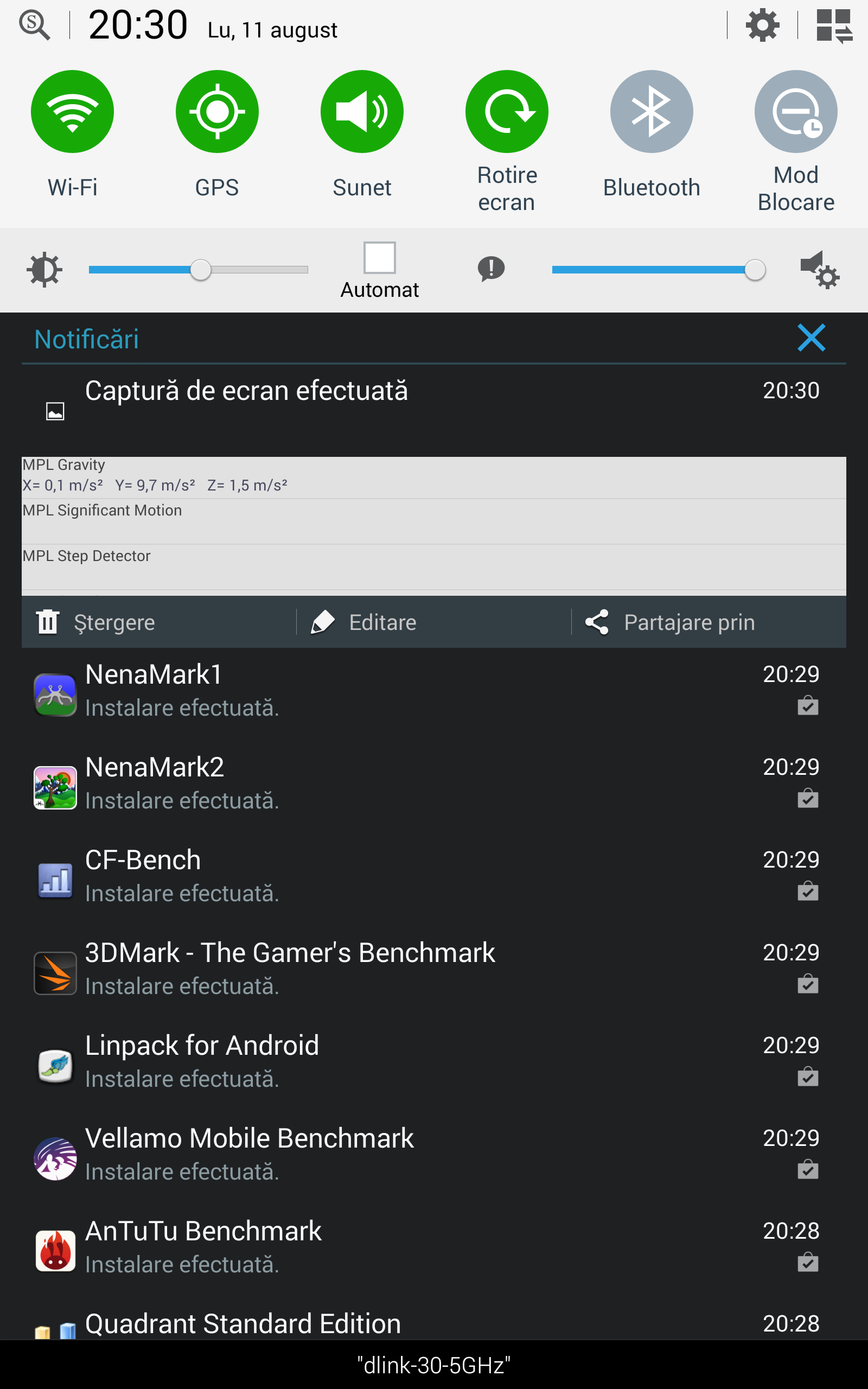The height and width of the screenshot is (1389, 868).
Task: Enable Mod Blocare
Action: click(x=796, y=112)
